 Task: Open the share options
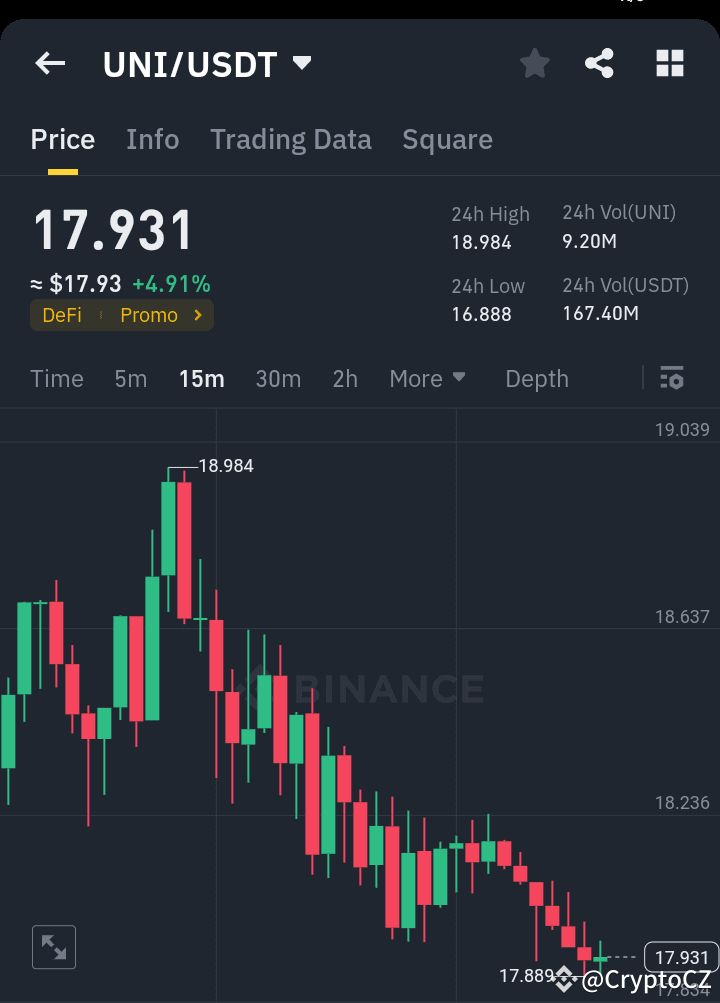[x=599, y=63]
